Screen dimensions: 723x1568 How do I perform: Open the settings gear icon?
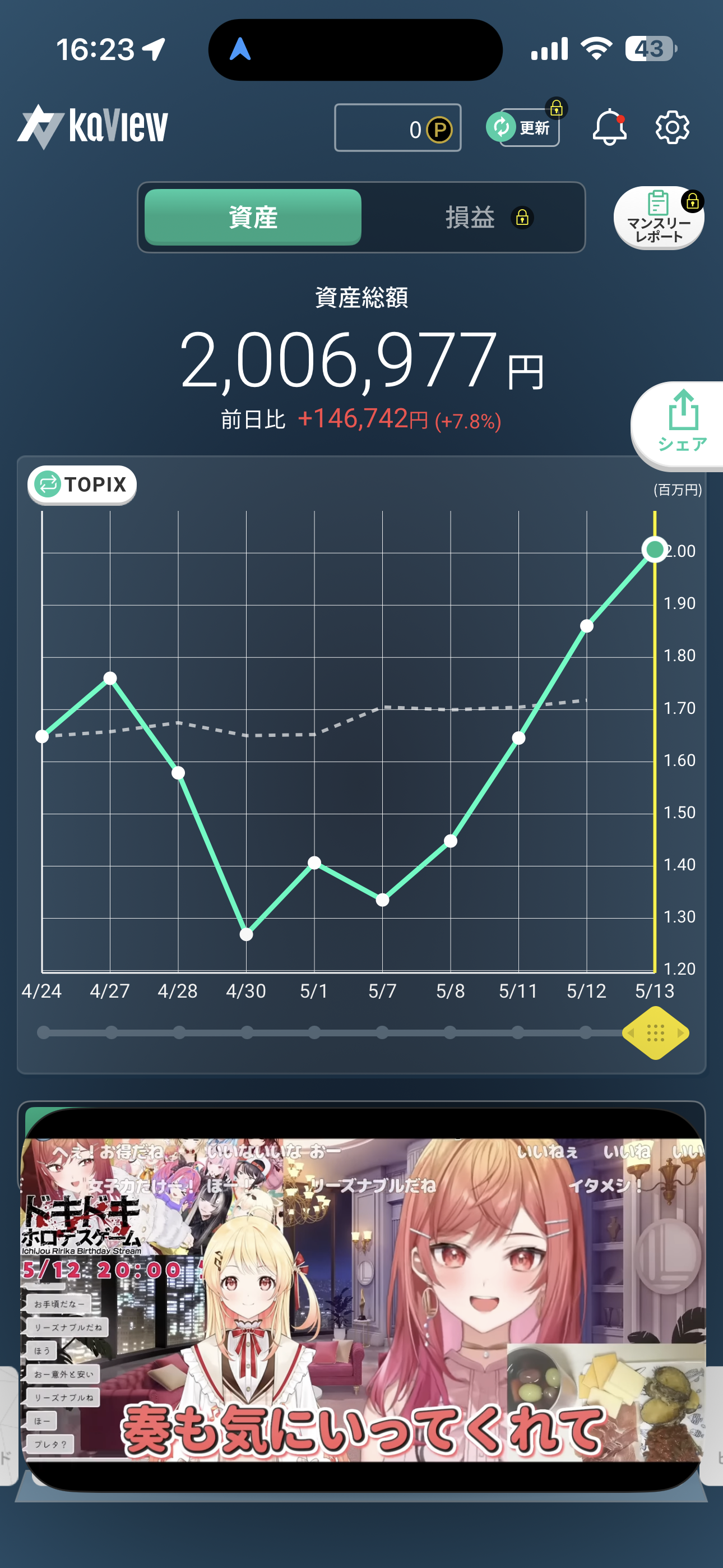(x=672, y=128)
